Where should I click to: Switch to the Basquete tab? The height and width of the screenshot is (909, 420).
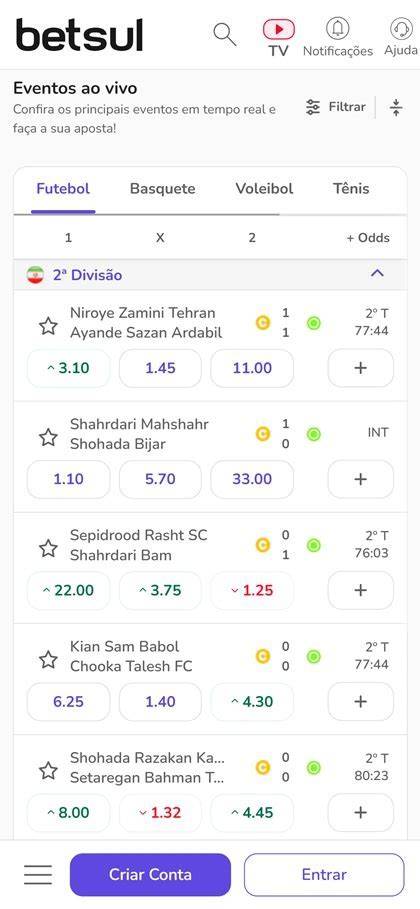pyautogui.click(x=162, y=188)
